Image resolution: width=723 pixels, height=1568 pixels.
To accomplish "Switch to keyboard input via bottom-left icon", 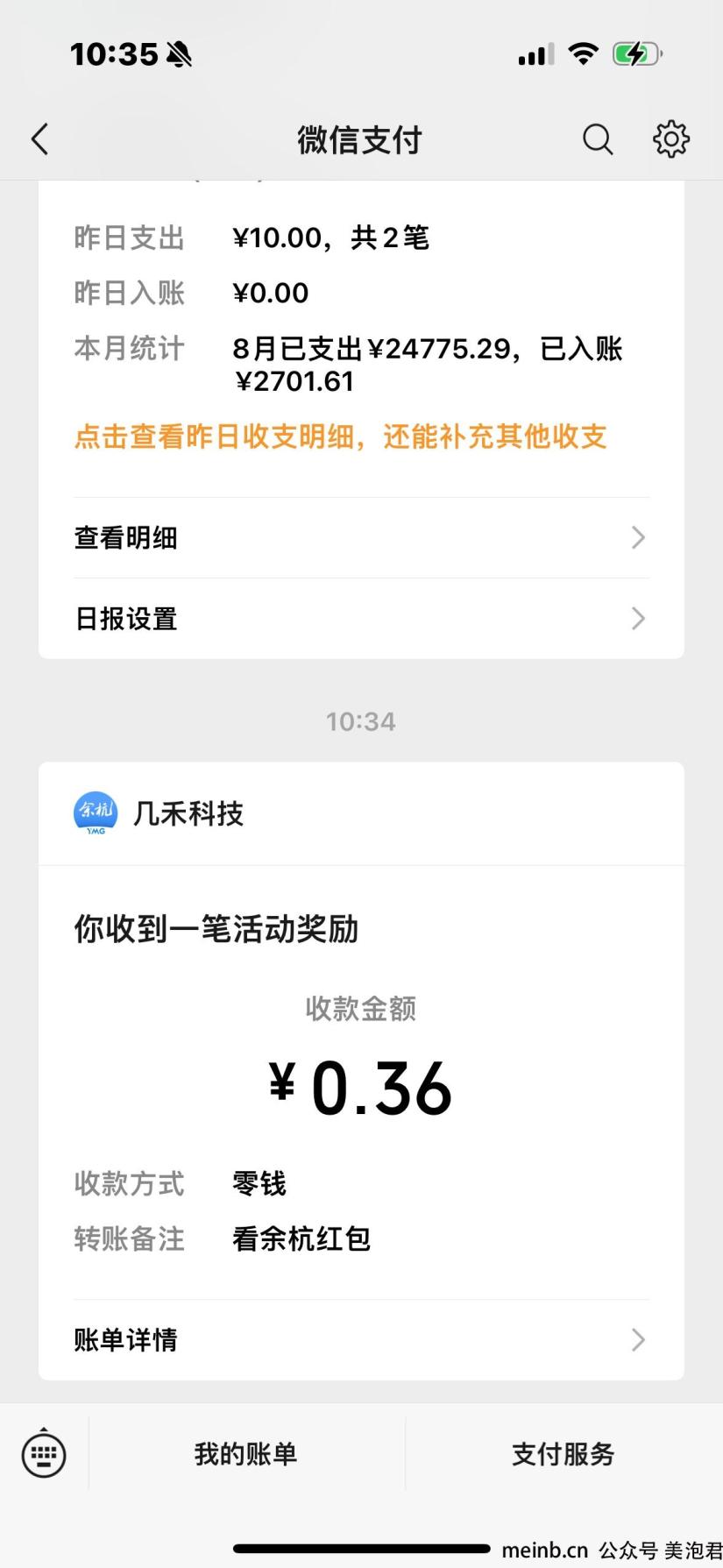I will 44,1454.
